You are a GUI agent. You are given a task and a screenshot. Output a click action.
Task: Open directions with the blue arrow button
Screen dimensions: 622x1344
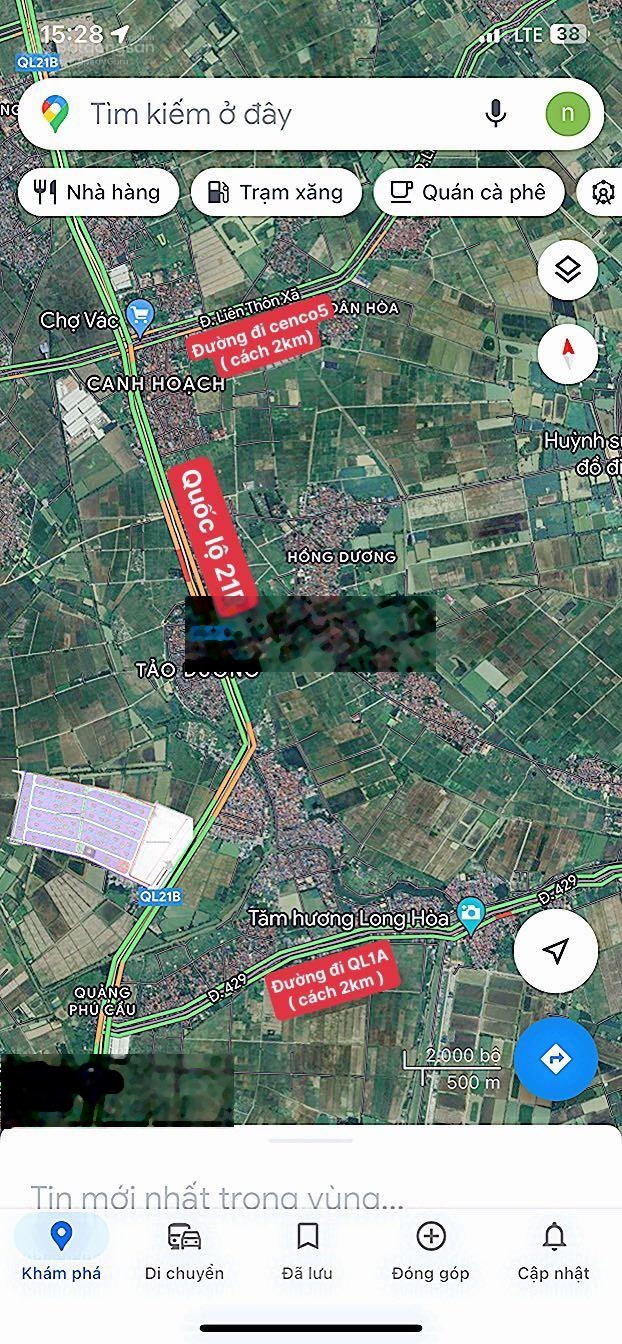click(556, 1058)
